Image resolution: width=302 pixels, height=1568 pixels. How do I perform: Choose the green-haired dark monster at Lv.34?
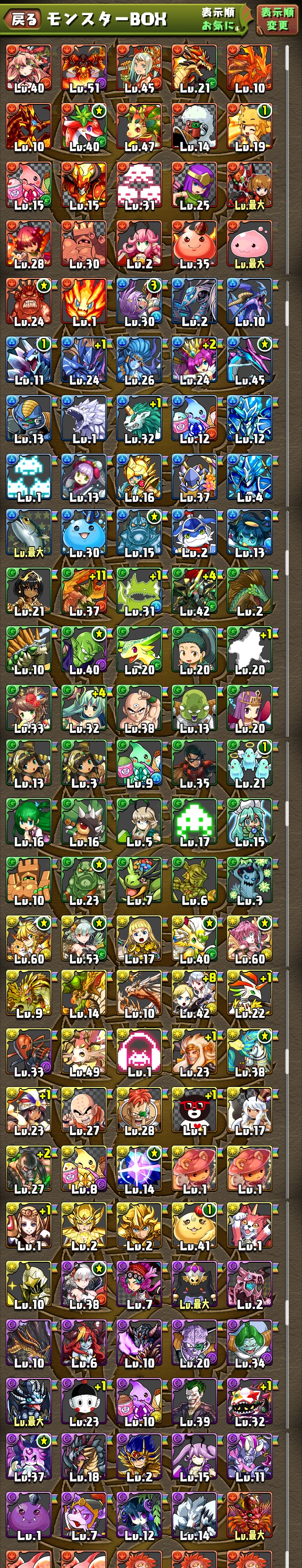pos(250,1344)
